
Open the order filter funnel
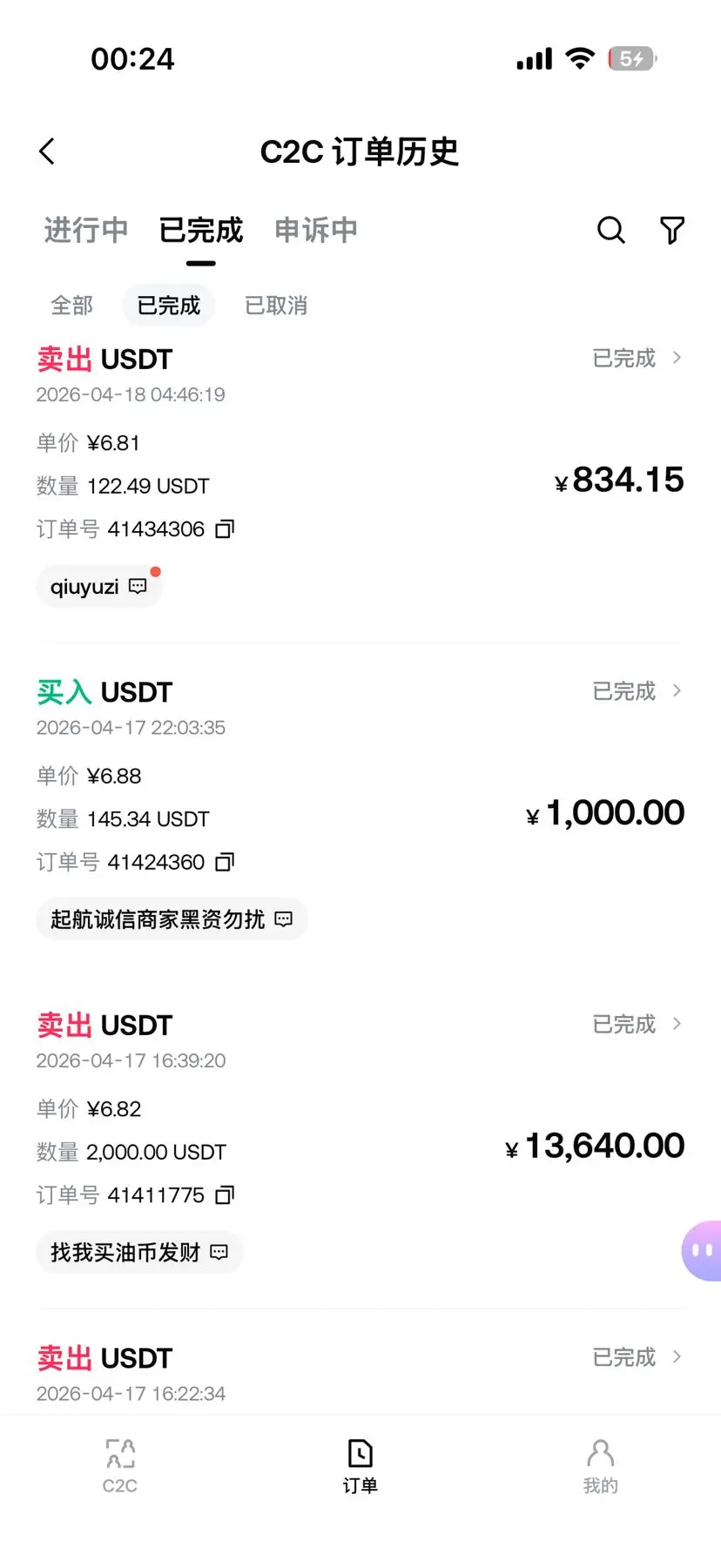pos(671,231)
